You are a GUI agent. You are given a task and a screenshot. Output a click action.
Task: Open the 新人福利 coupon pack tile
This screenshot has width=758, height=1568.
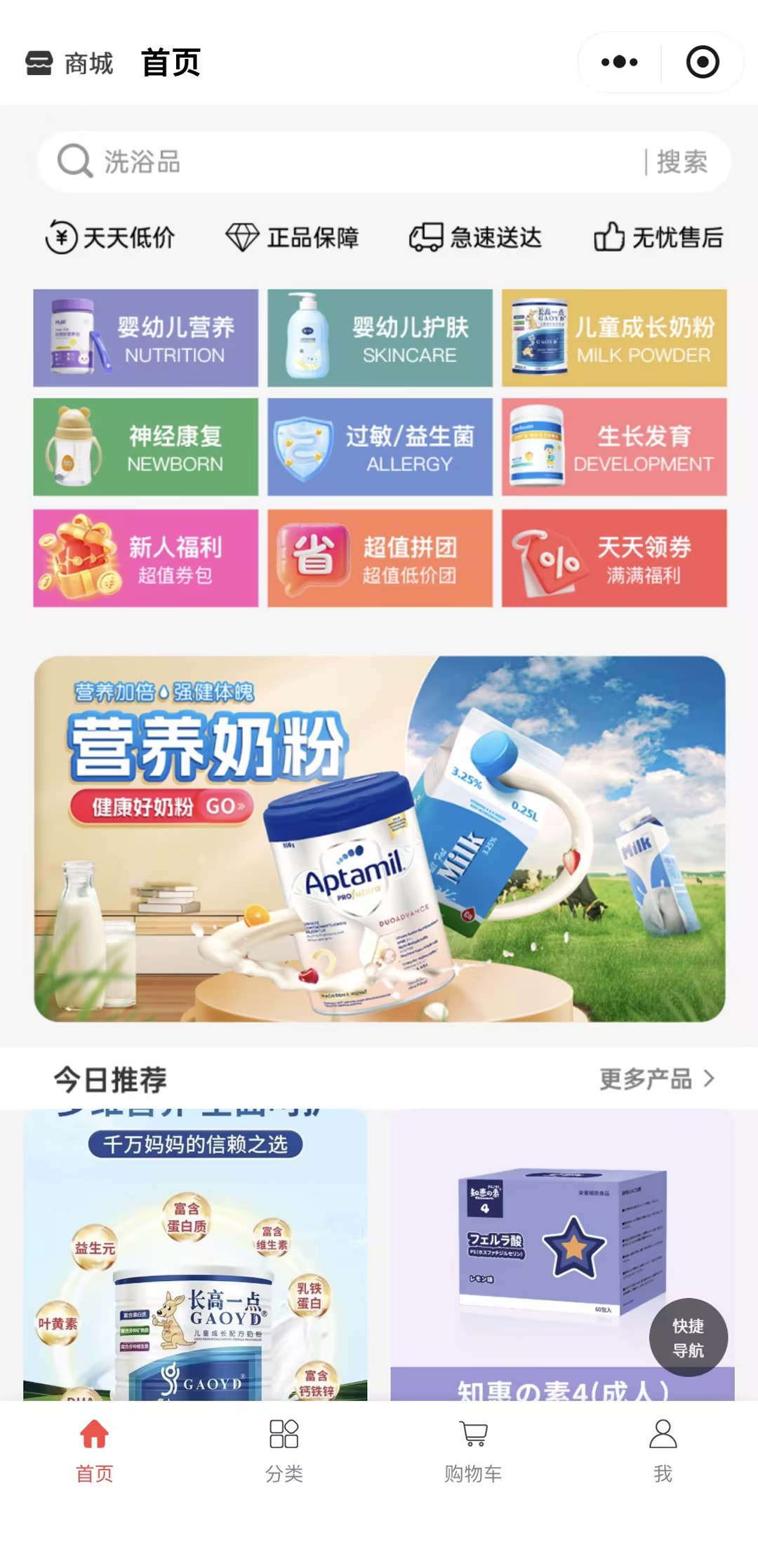coord(146,558)
